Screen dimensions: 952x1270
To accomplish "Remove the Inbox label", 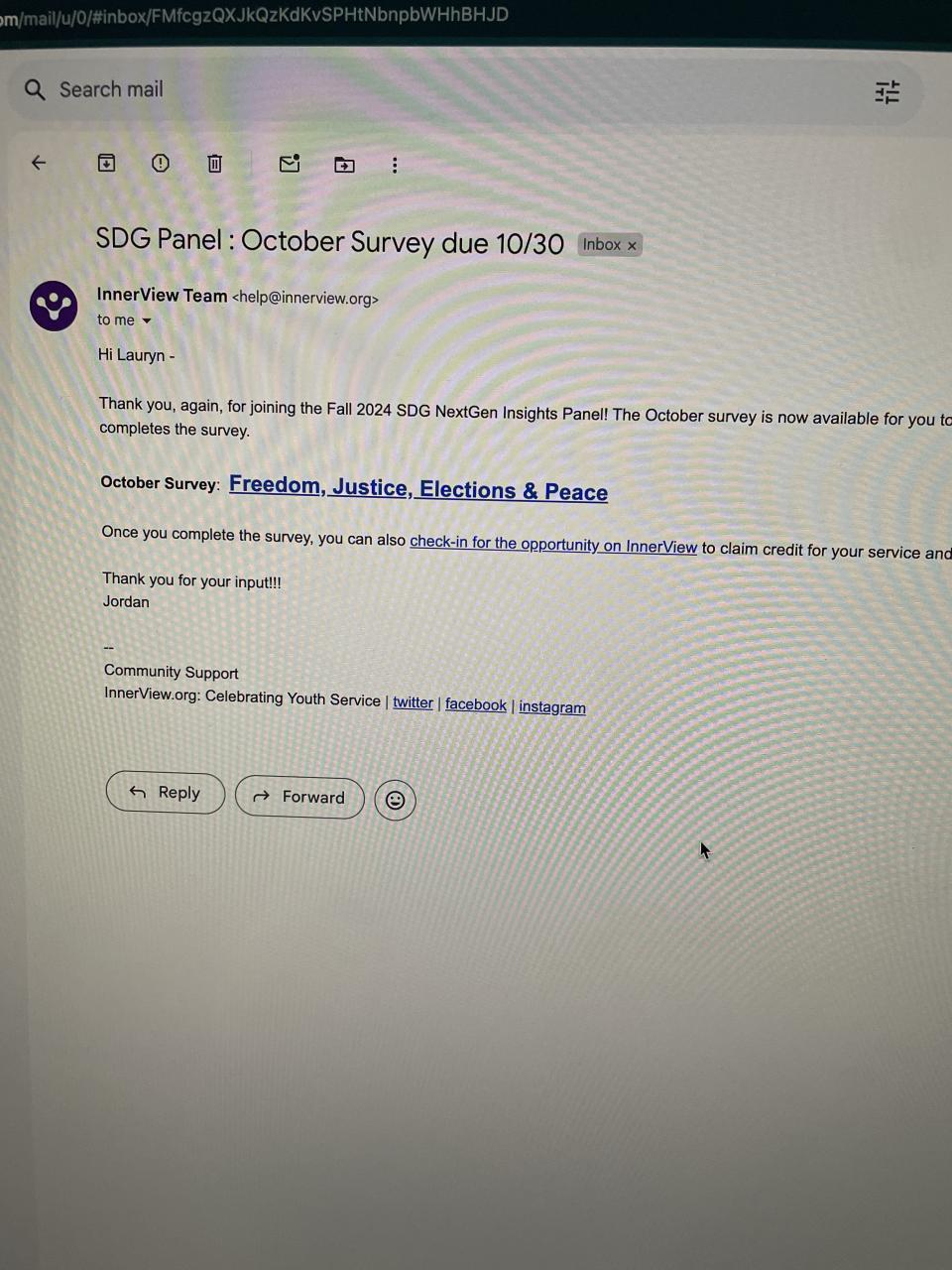I will (x=632, y=246).
